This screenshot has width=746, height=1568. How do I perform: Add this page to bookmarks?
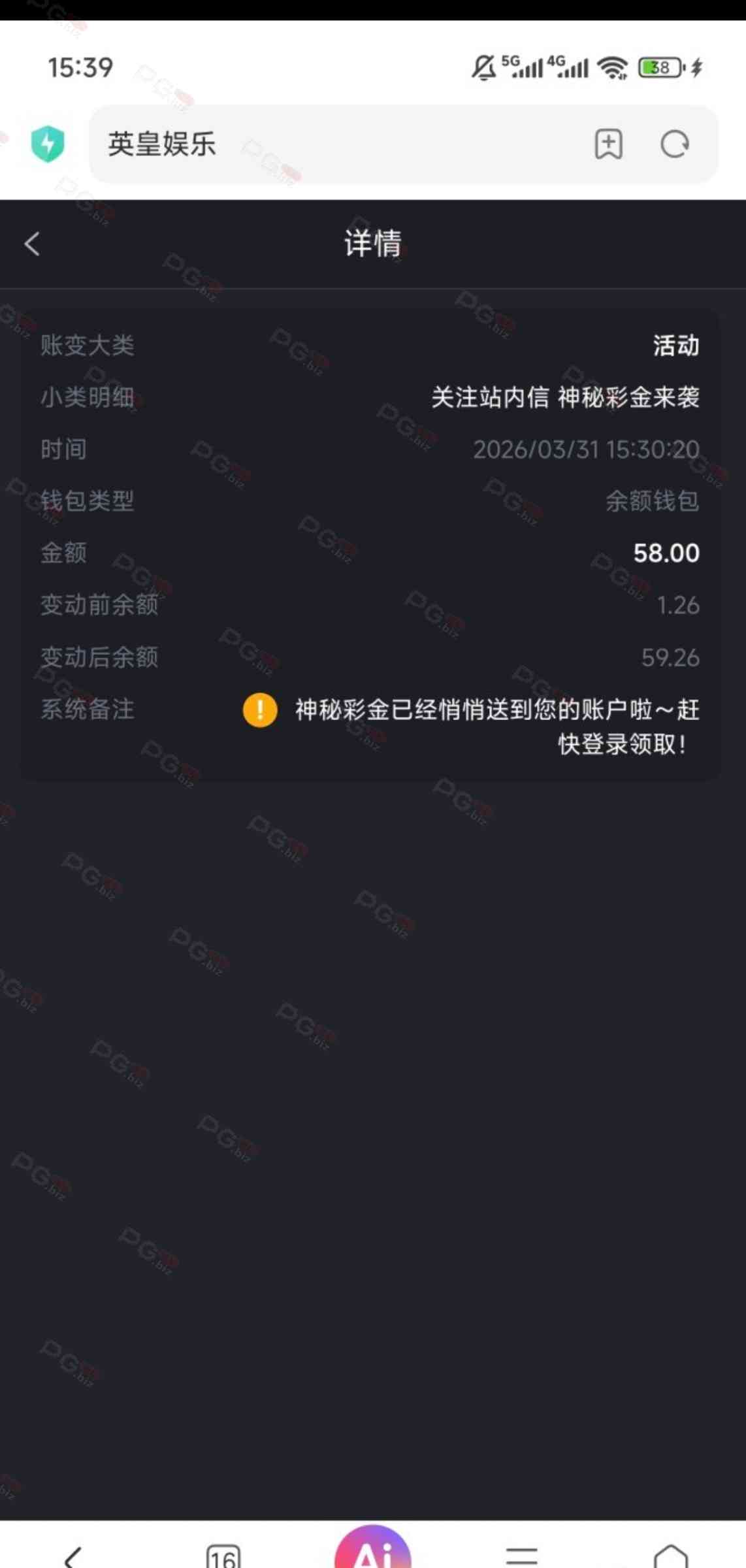(x=608, y=144)
